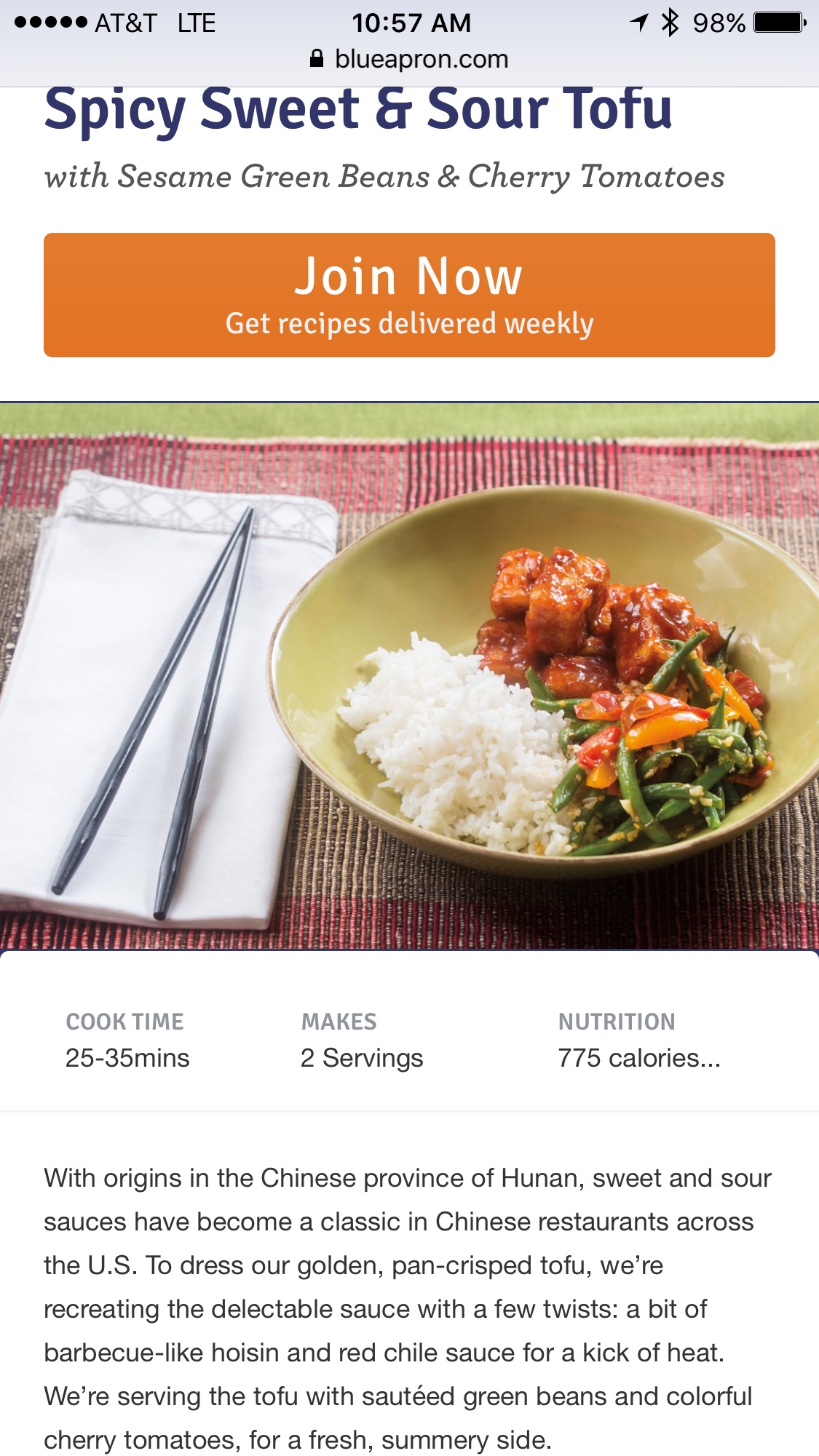Expand the 775 calories nutrition details

coord(638,1057)
